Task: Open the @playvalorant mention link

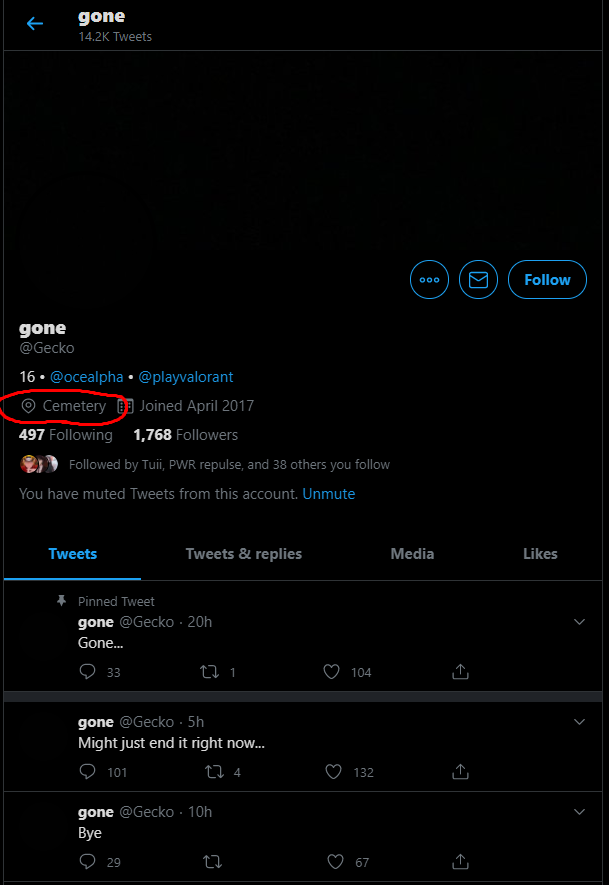Action: (186, 377)
